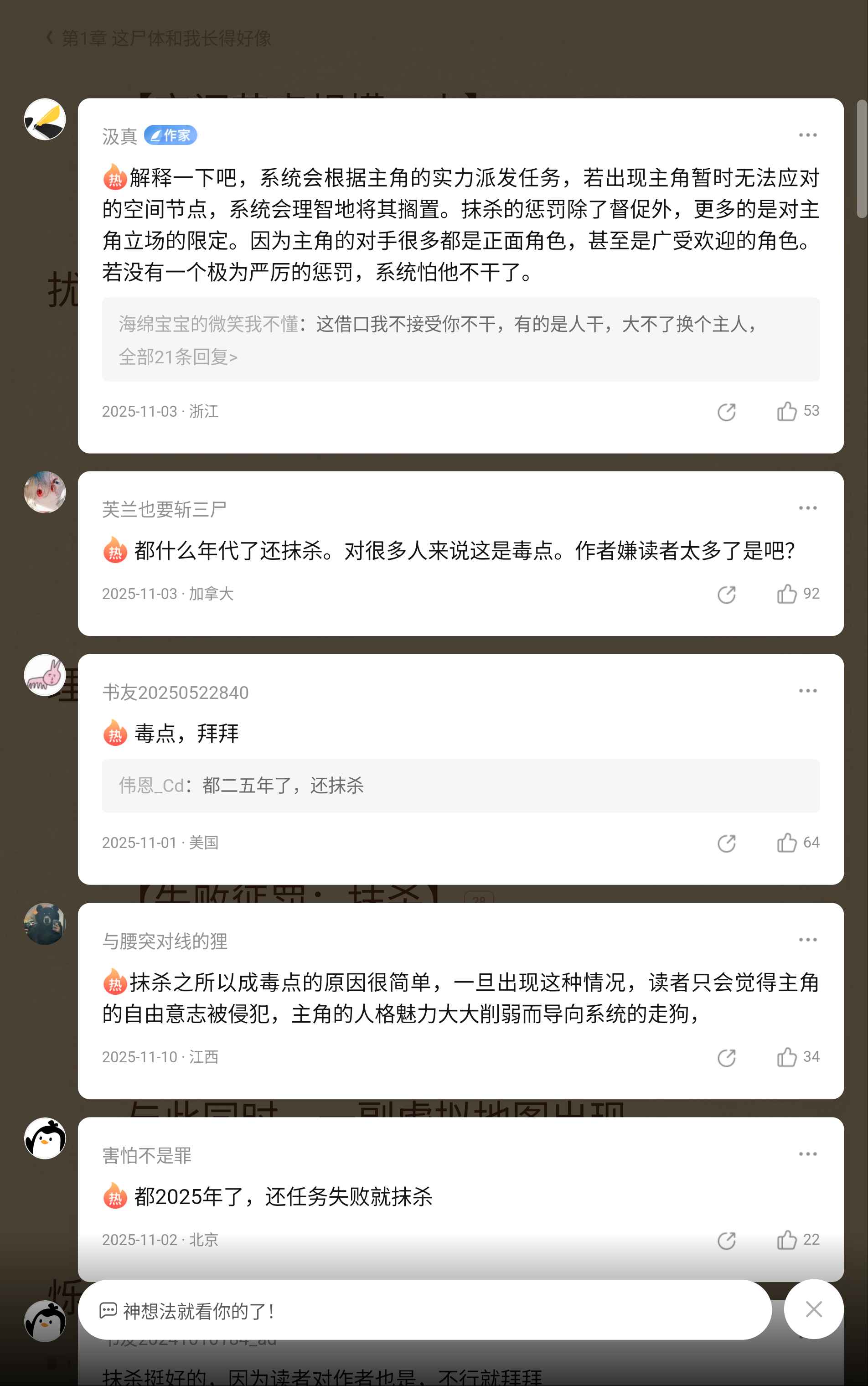This screenshot has width=868, height=1386.
Task: Share 芙兰也要斩三尸's comment
Action: point(726,594)
